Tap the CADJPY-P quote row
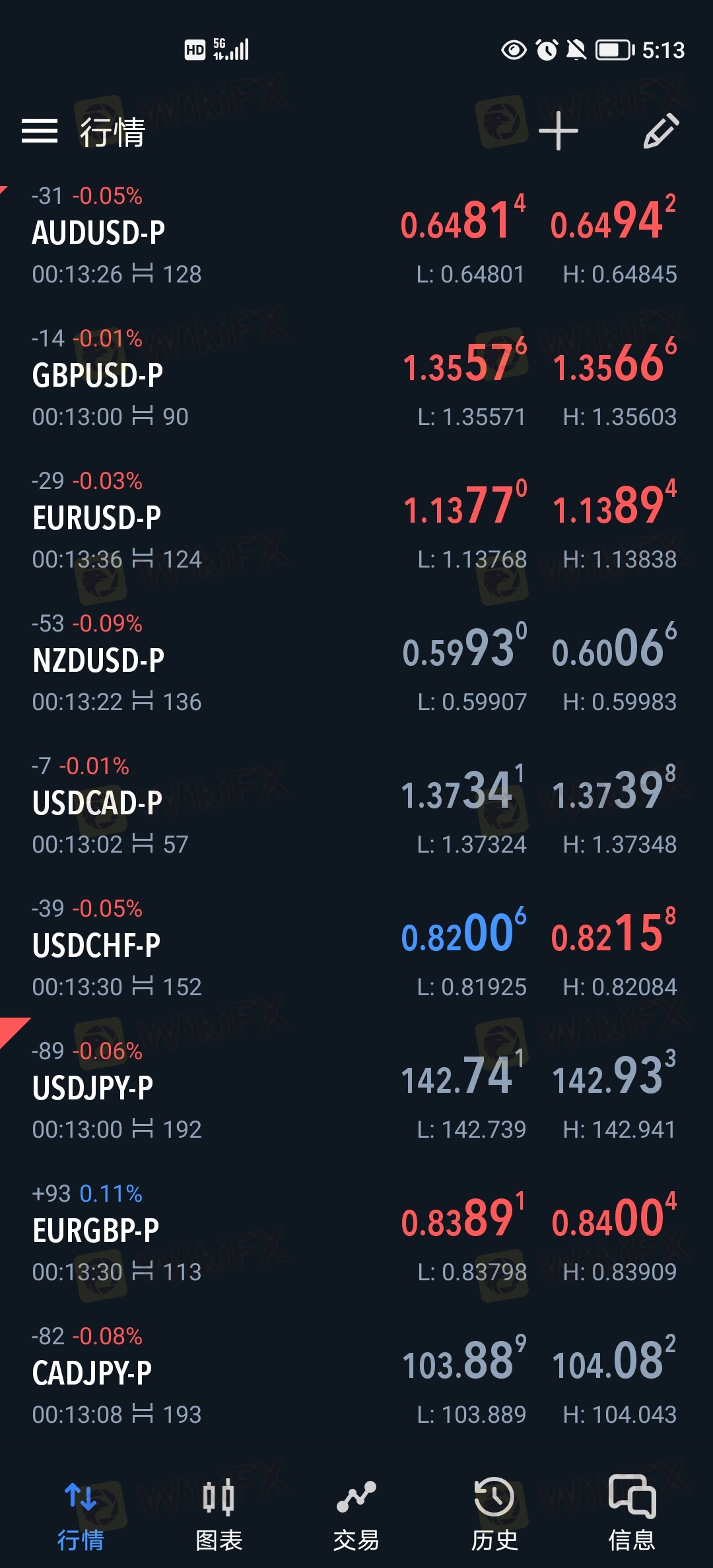Image resolution: width=713 pixels, height=1568 pixels. tap(356, 1375)
